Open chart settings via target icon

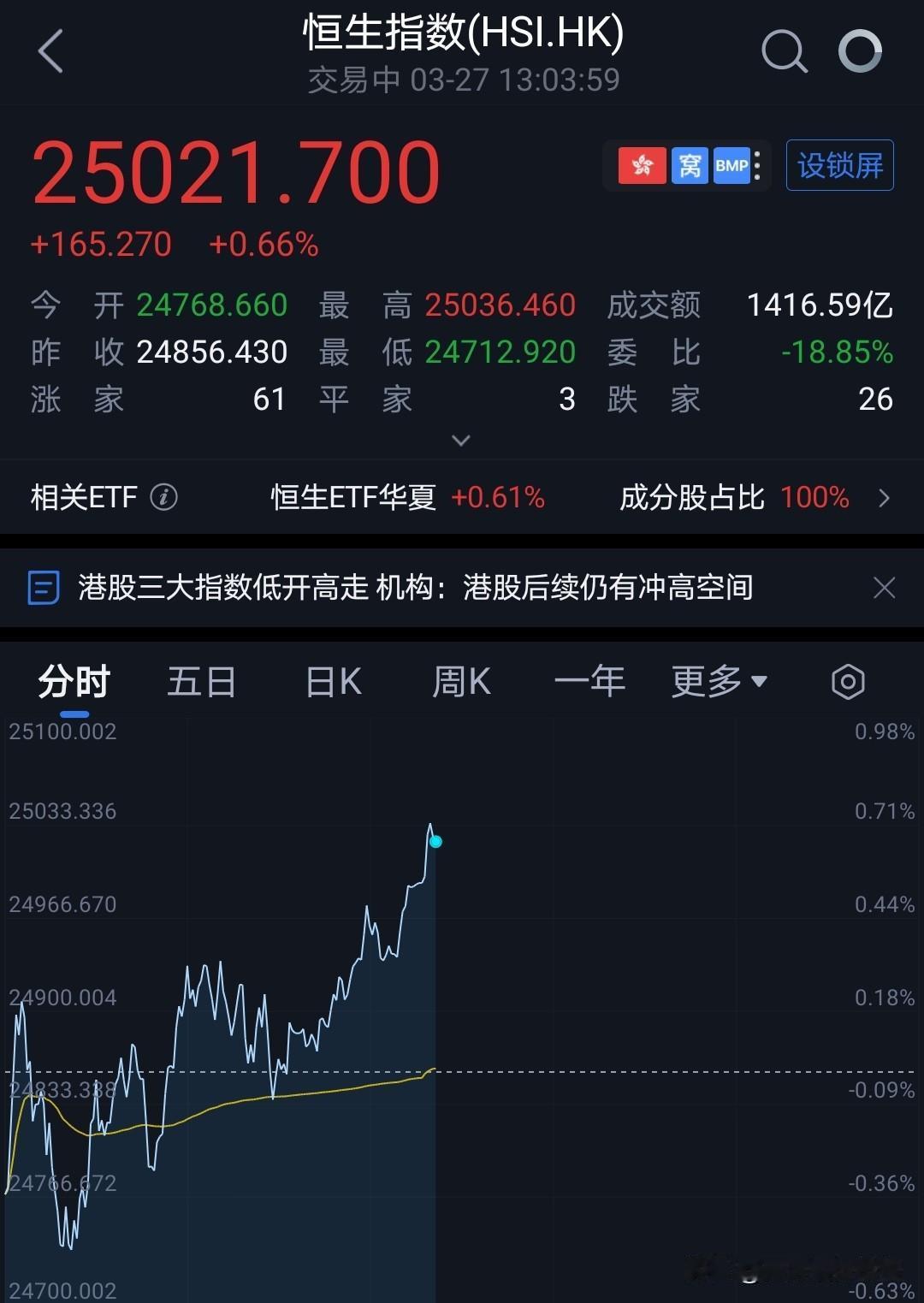pos(848,681)
